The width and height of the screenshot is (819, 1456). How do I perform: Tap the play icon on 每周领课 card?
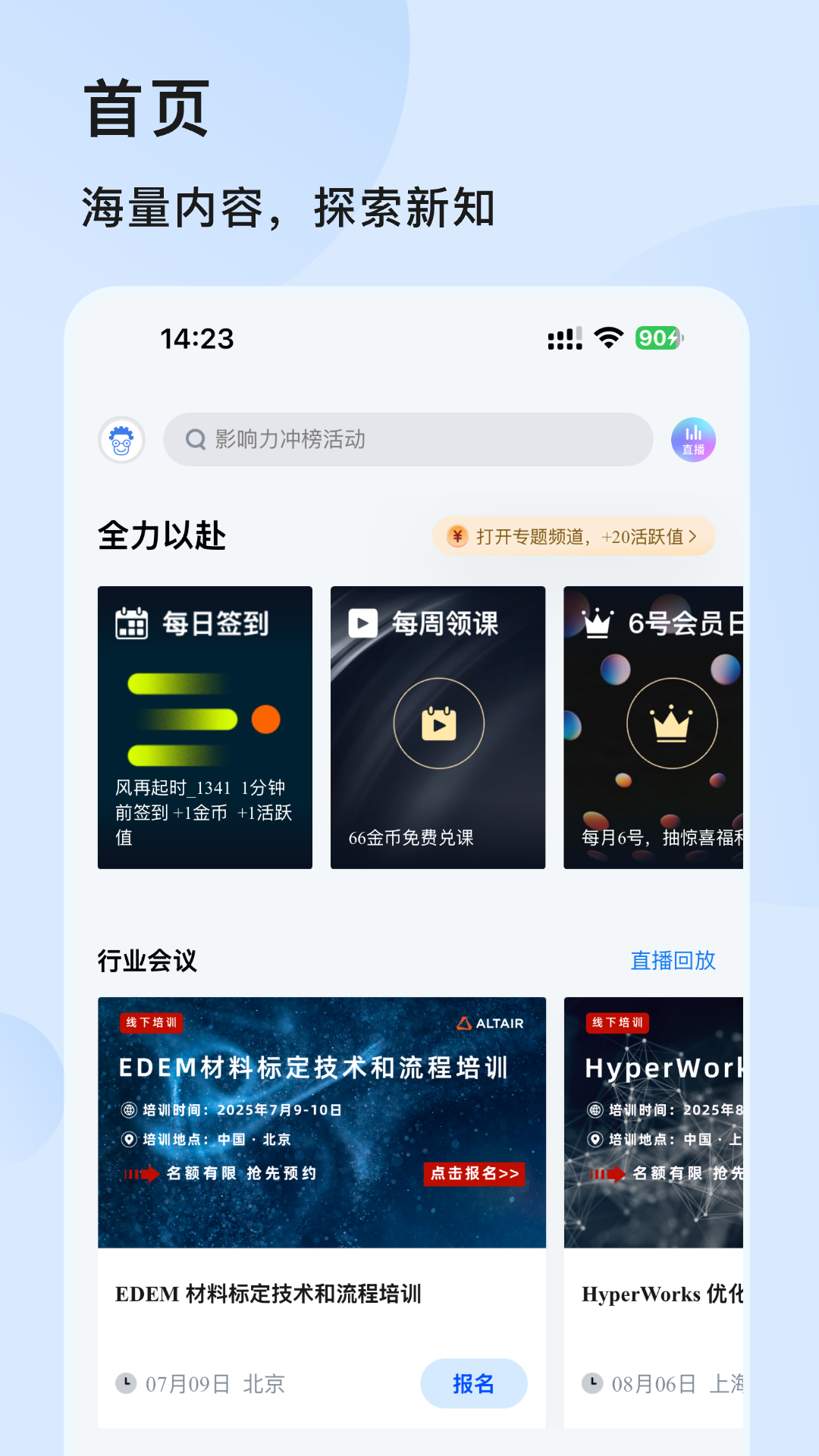[363, 624]
